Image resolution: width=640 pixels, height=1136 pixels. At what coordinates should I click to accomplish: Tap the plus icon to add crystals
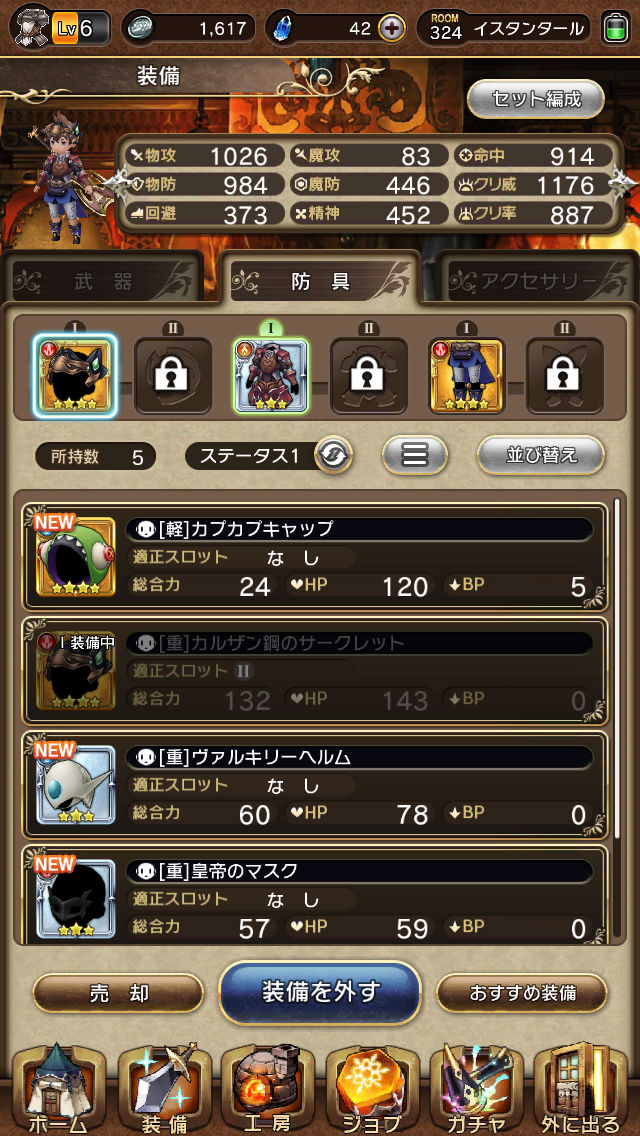(392, 29)
